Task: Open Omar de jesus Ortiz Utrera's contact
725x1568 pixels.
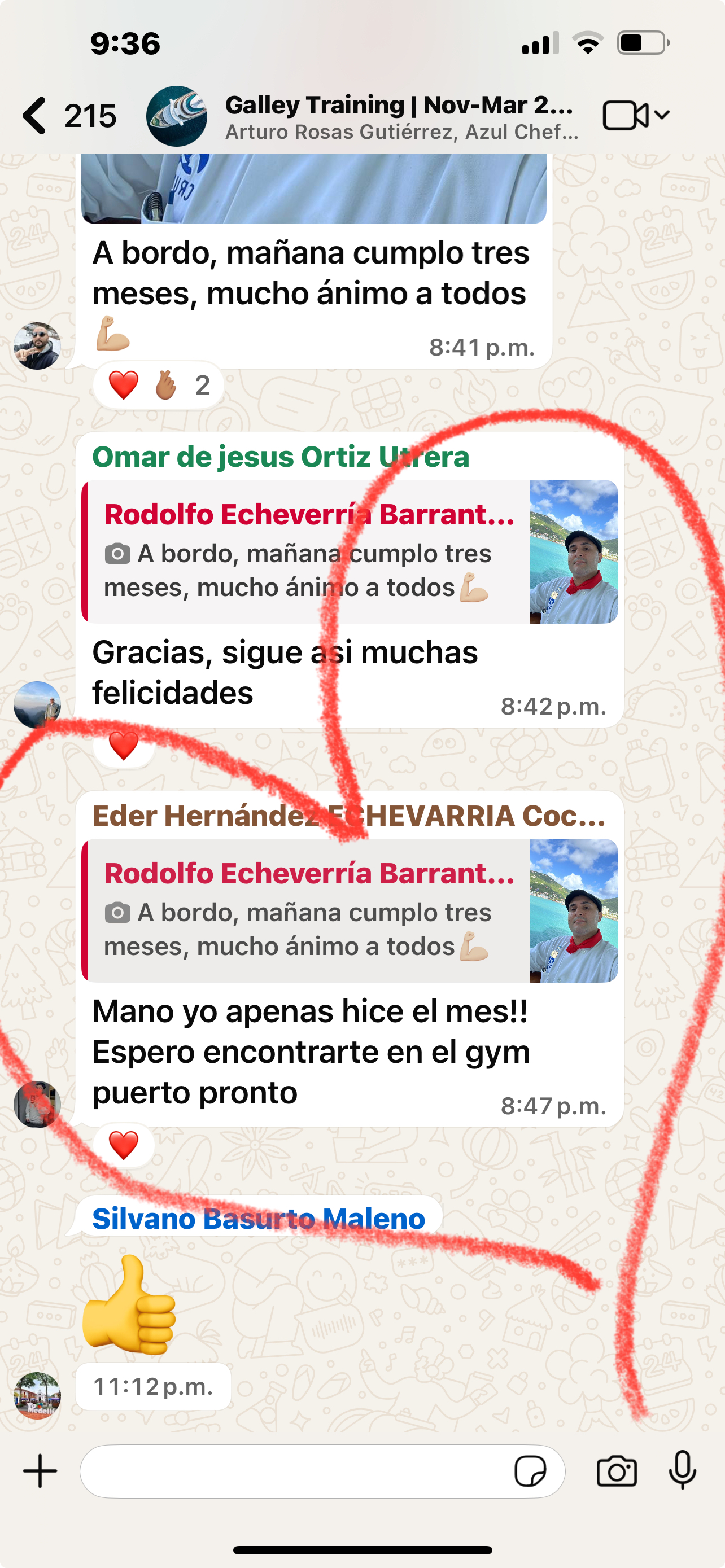Action: (280, 457)
